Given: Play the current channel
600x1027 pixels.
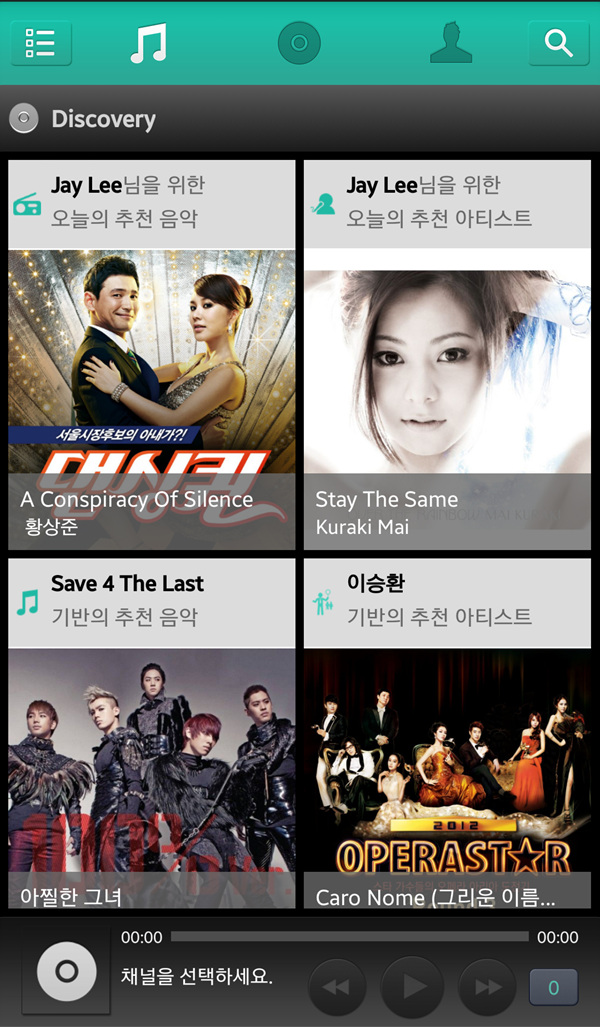Looking at the screenshot, I should tap(412, 987).
